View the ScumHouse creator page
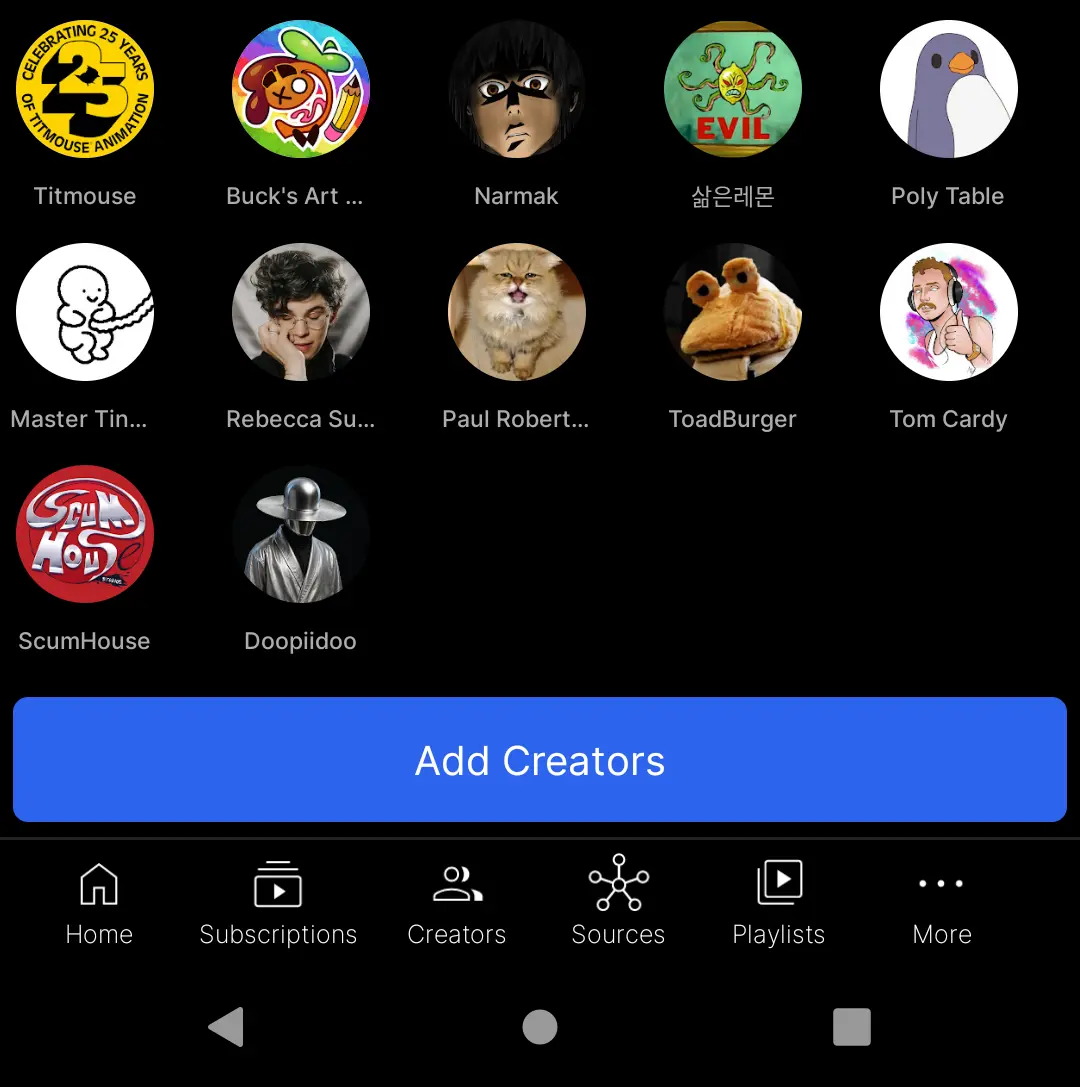 85,534
